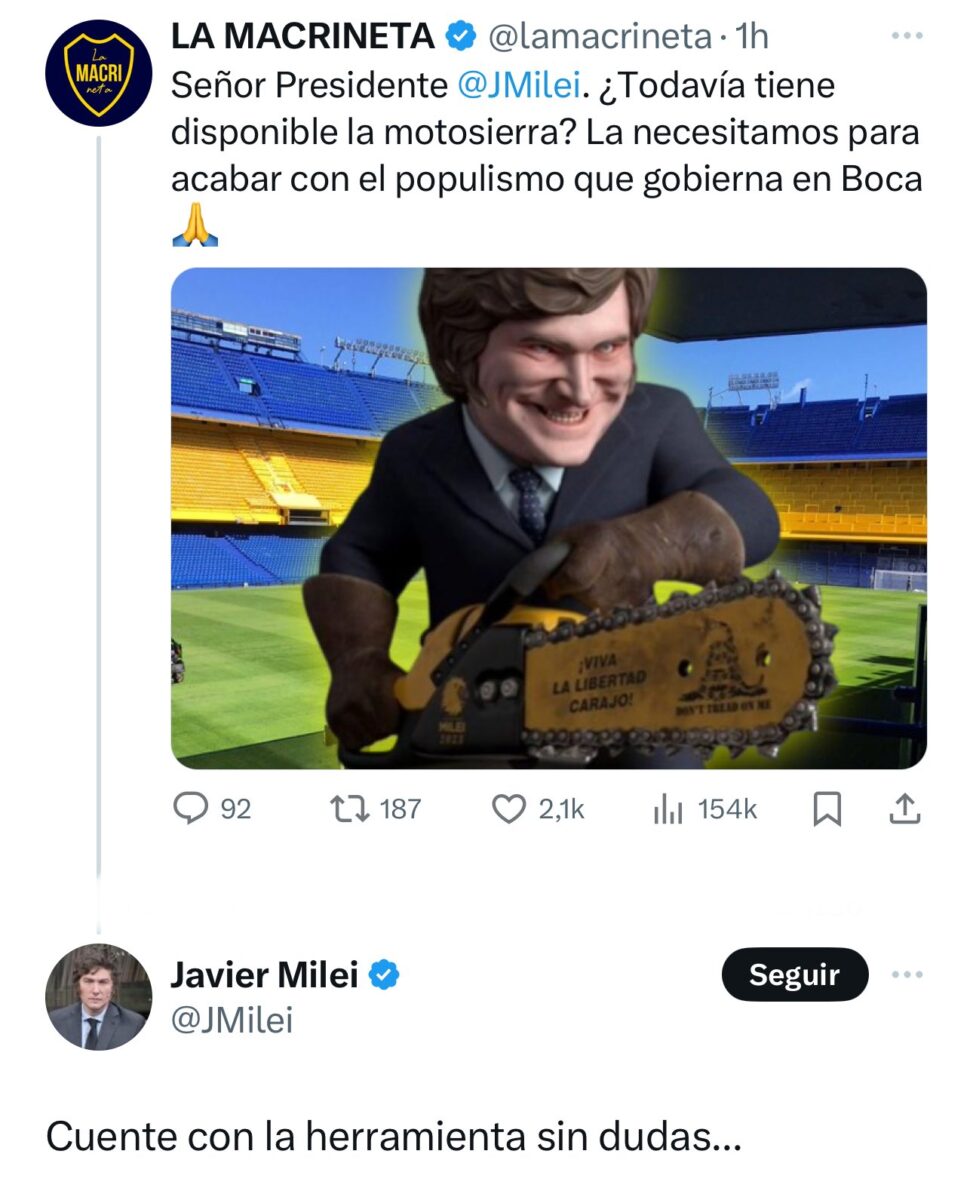Open overflow menu on Javier Milei's reply
Viewport: 973px width, 1200px height.
906,975
